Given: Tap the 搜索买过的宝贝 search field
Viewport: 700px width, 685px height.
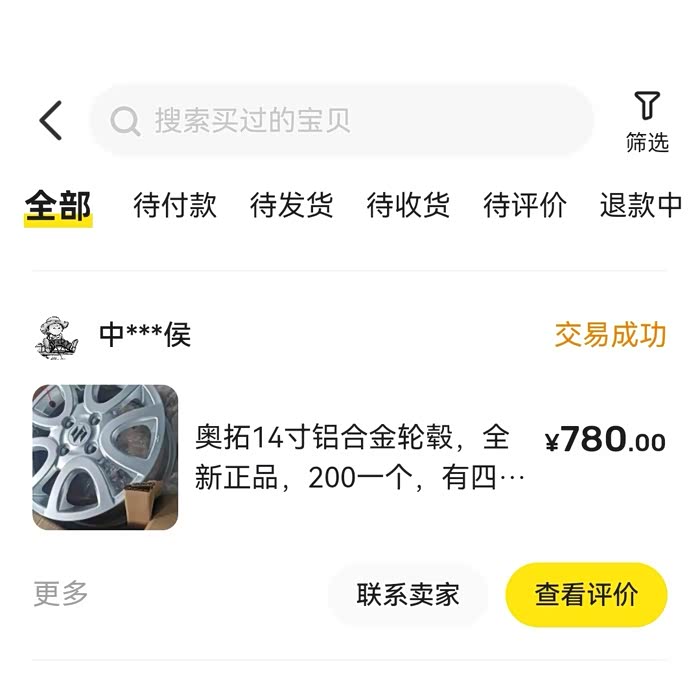Looking at the screenshot, I should 340,121.
